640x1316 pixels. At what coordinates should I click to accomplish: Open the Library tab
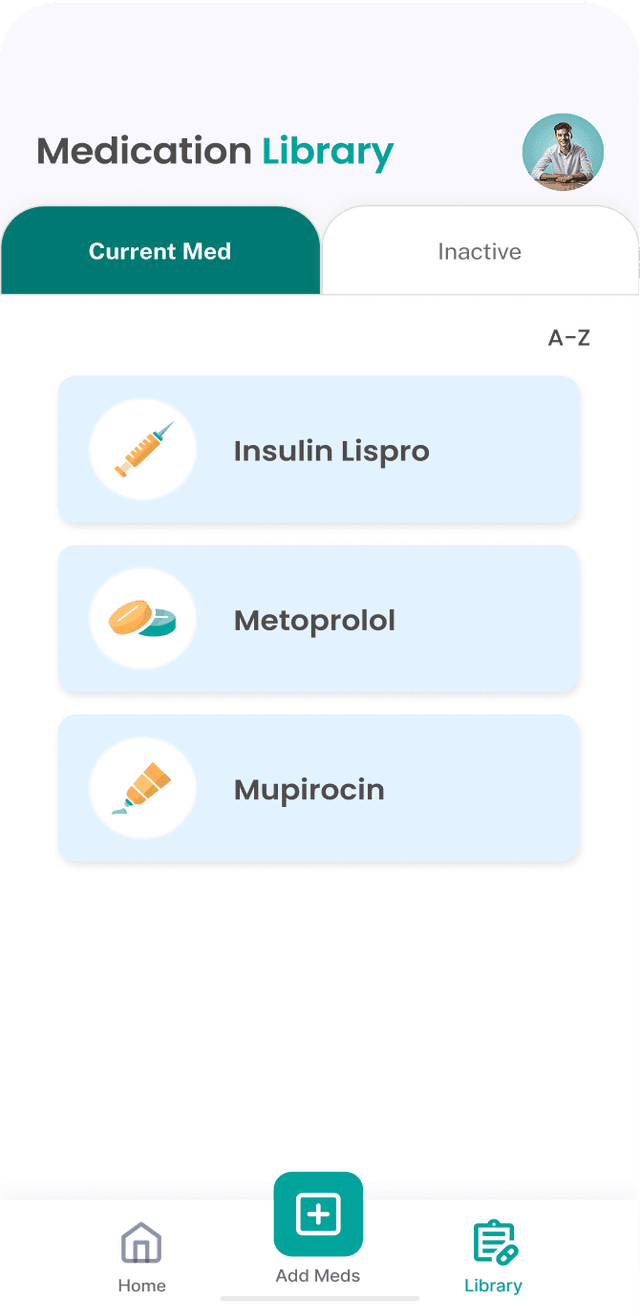(x=493, y=1257)
